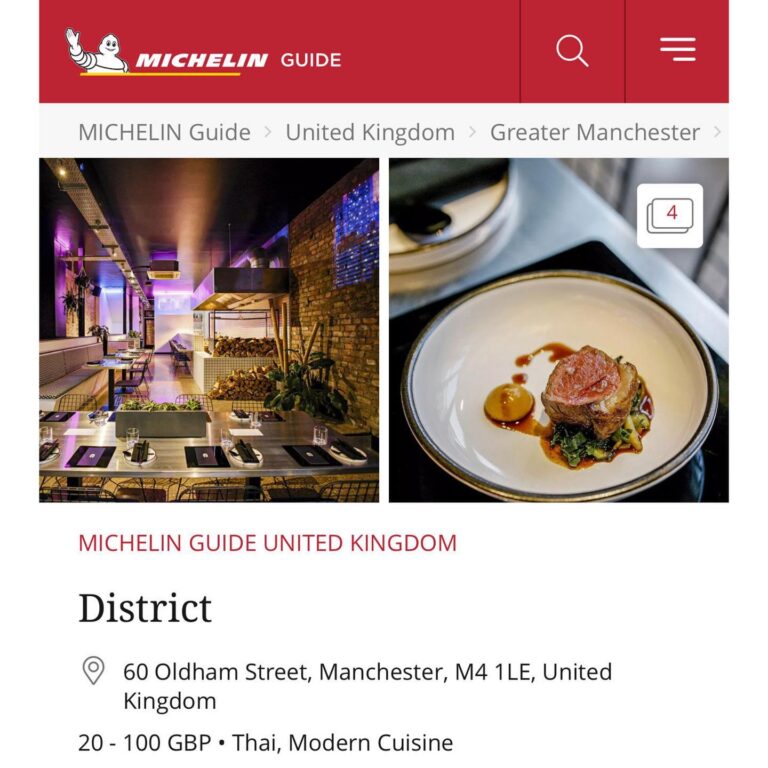Viewport: 768px width, 768px height.
Task: Open the United Kingdom breadcrumb
Action: click(x=370, y=132)
